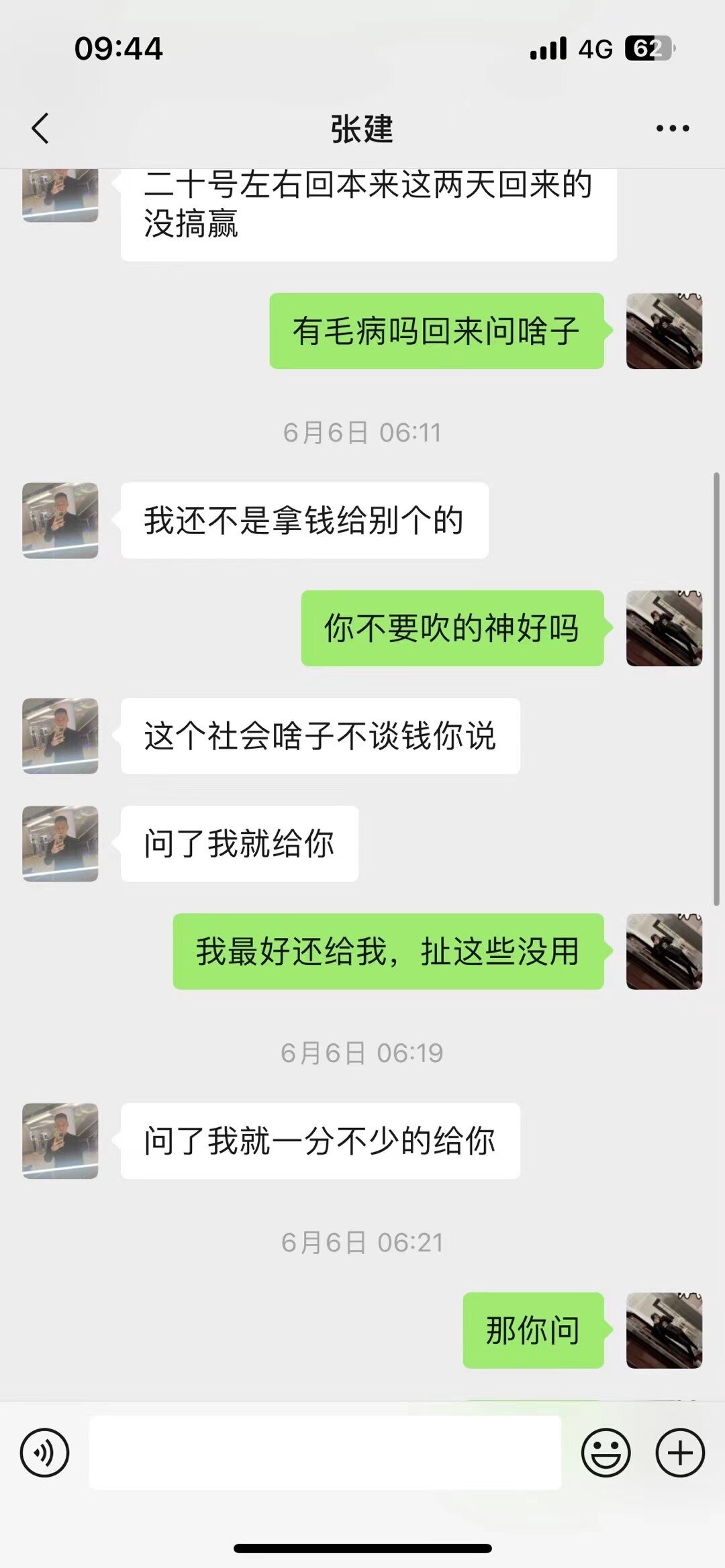
Task: Open the chat info three-dot menu
Action: click(673, 128)
